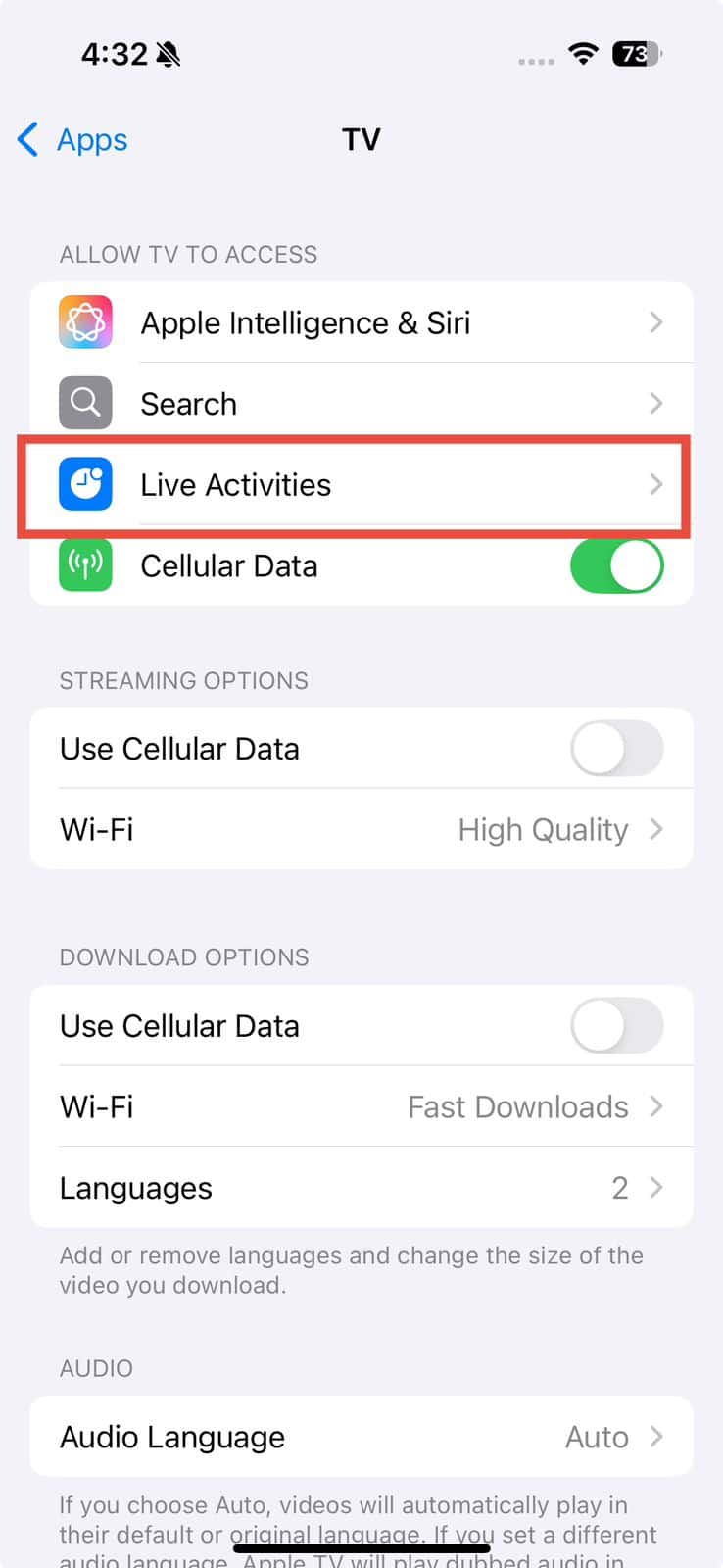This screenshot has width=723, height=1568.
Task: Open Audio Language setting
Action: [x=361, y=1437]
